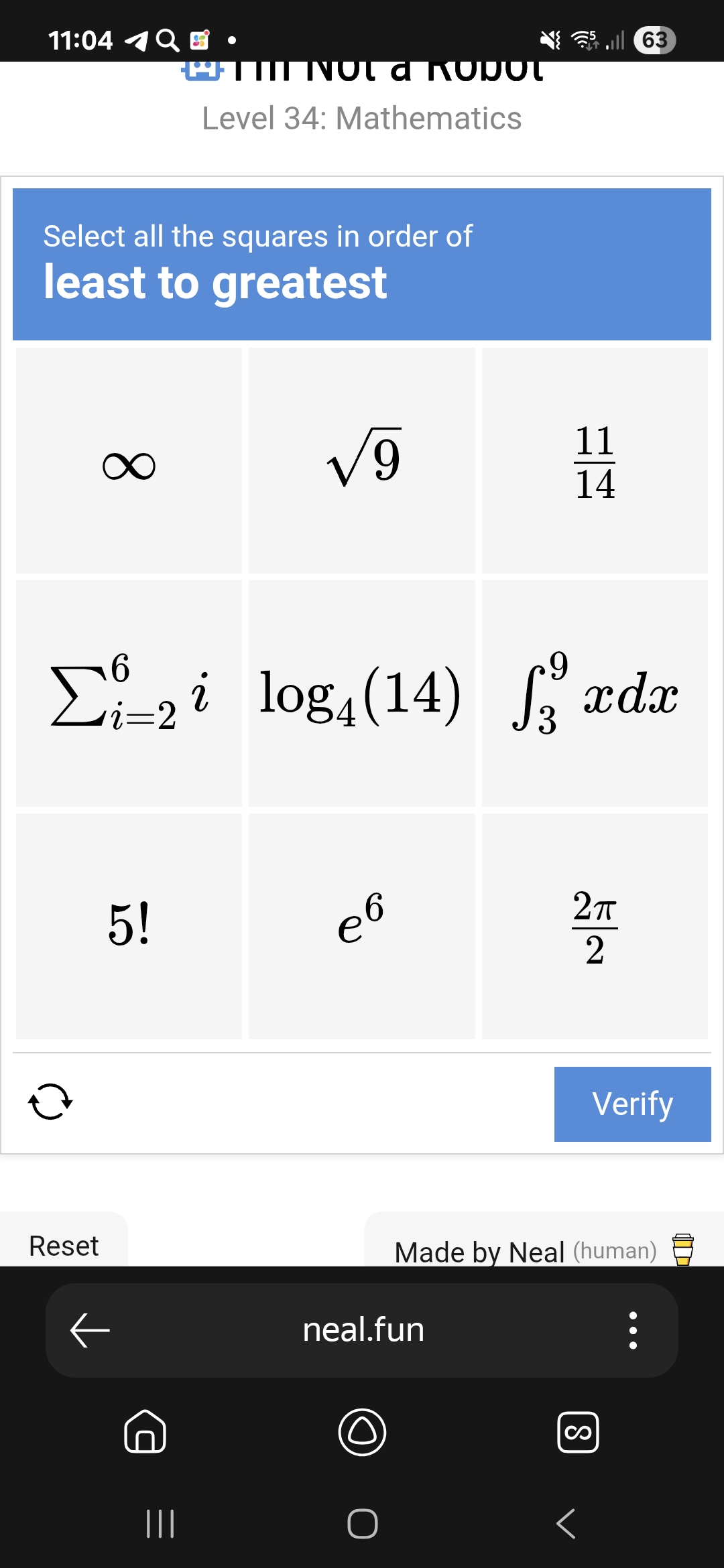Submit the answer with Verify

(x=632, y=1104)
